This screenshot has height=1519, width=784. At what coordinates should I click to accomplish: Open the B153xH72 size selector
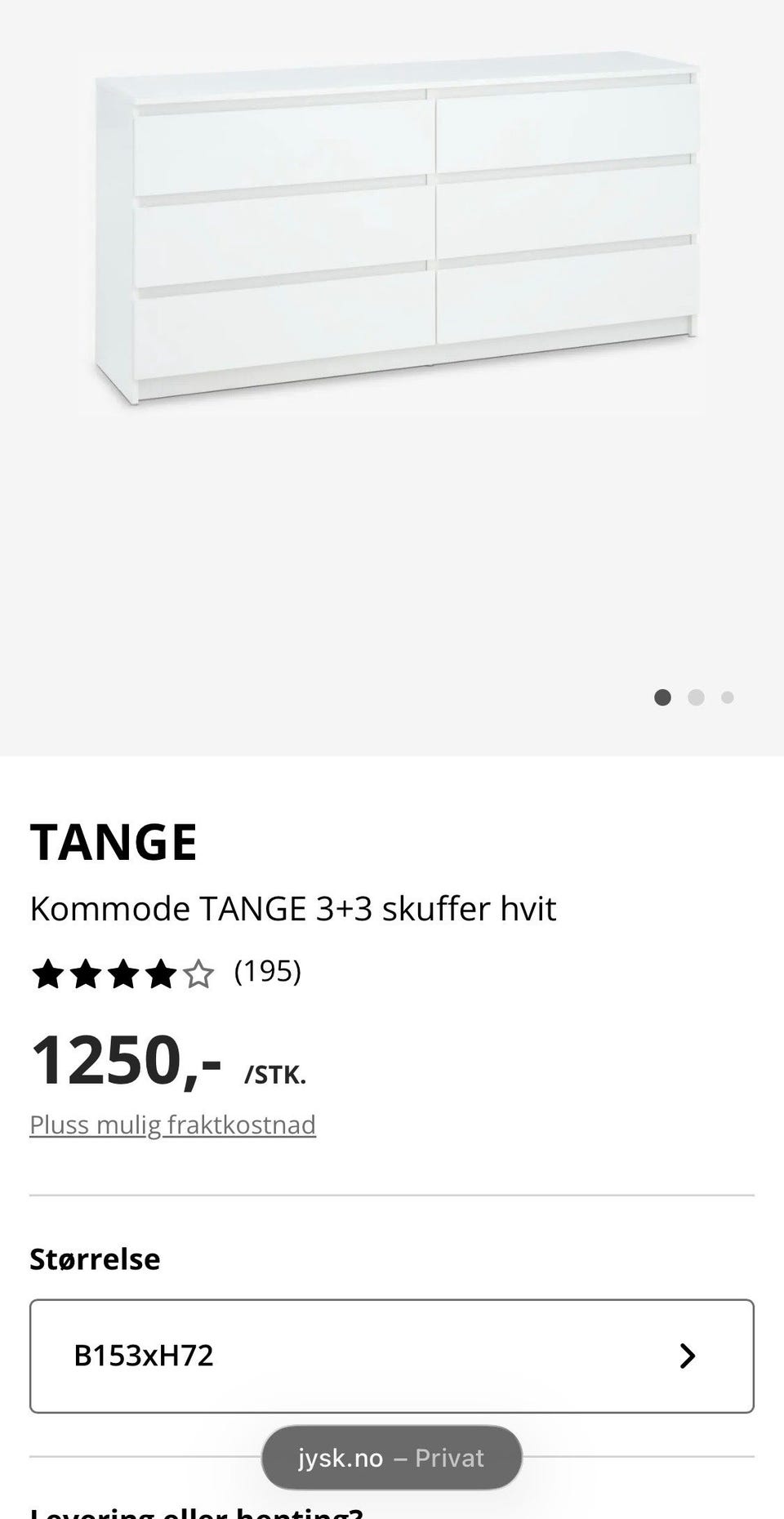coord(392,1356)
